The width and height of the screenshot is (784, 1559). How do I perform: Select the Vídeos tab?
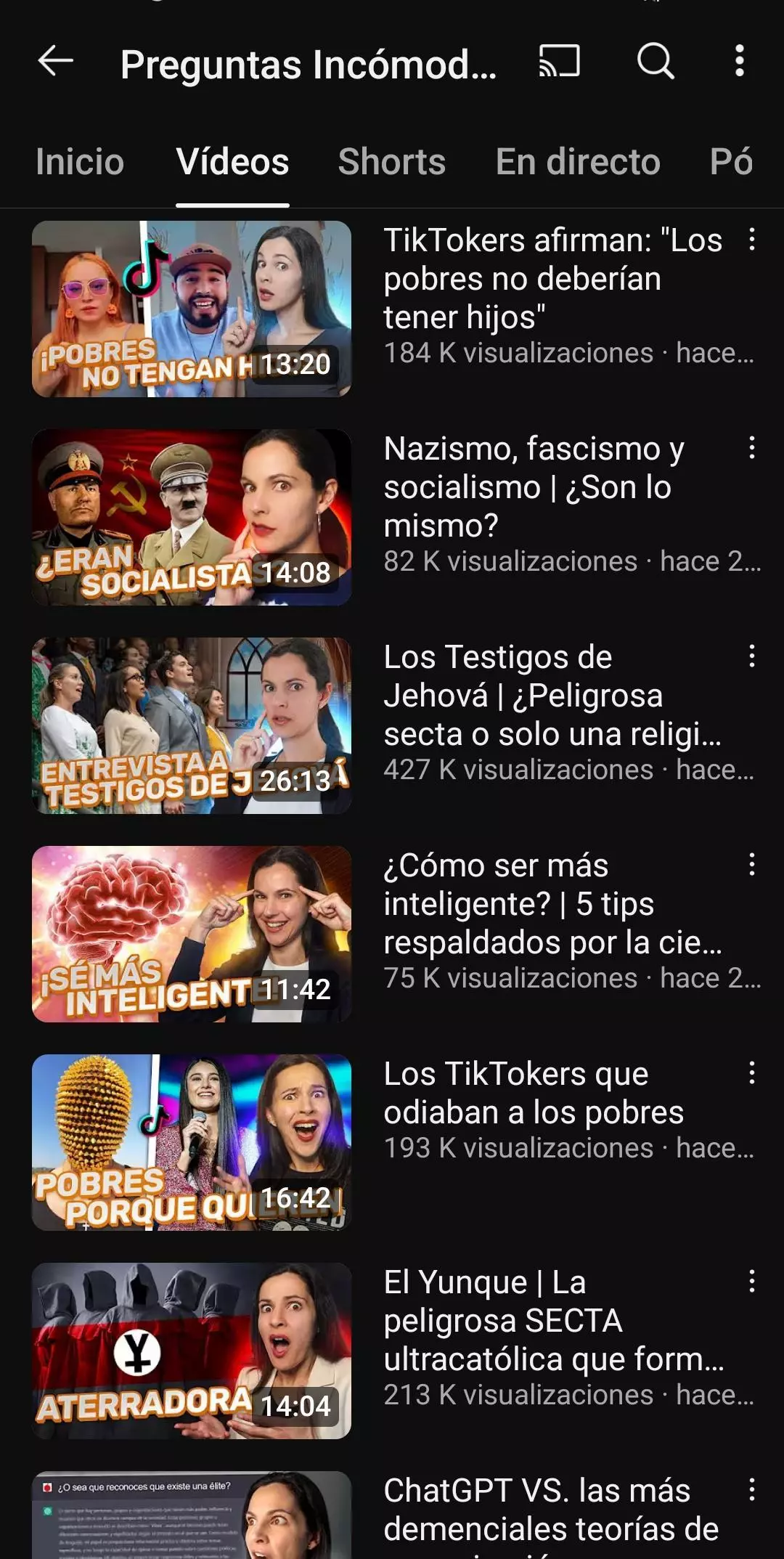(232, 162)
